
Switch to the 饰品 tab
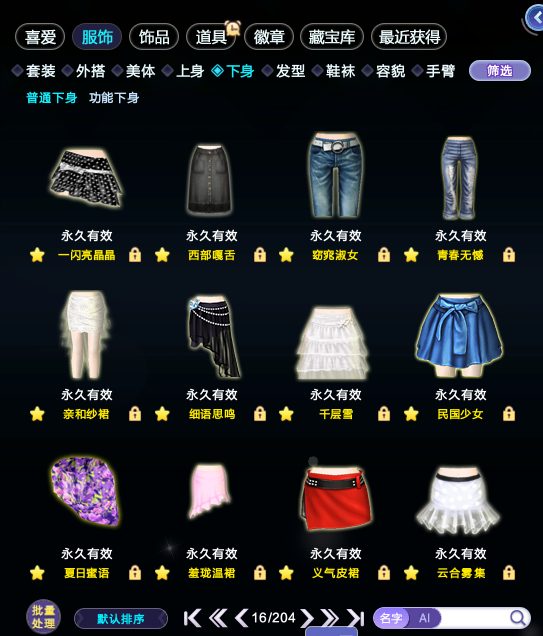pos(154,37)
